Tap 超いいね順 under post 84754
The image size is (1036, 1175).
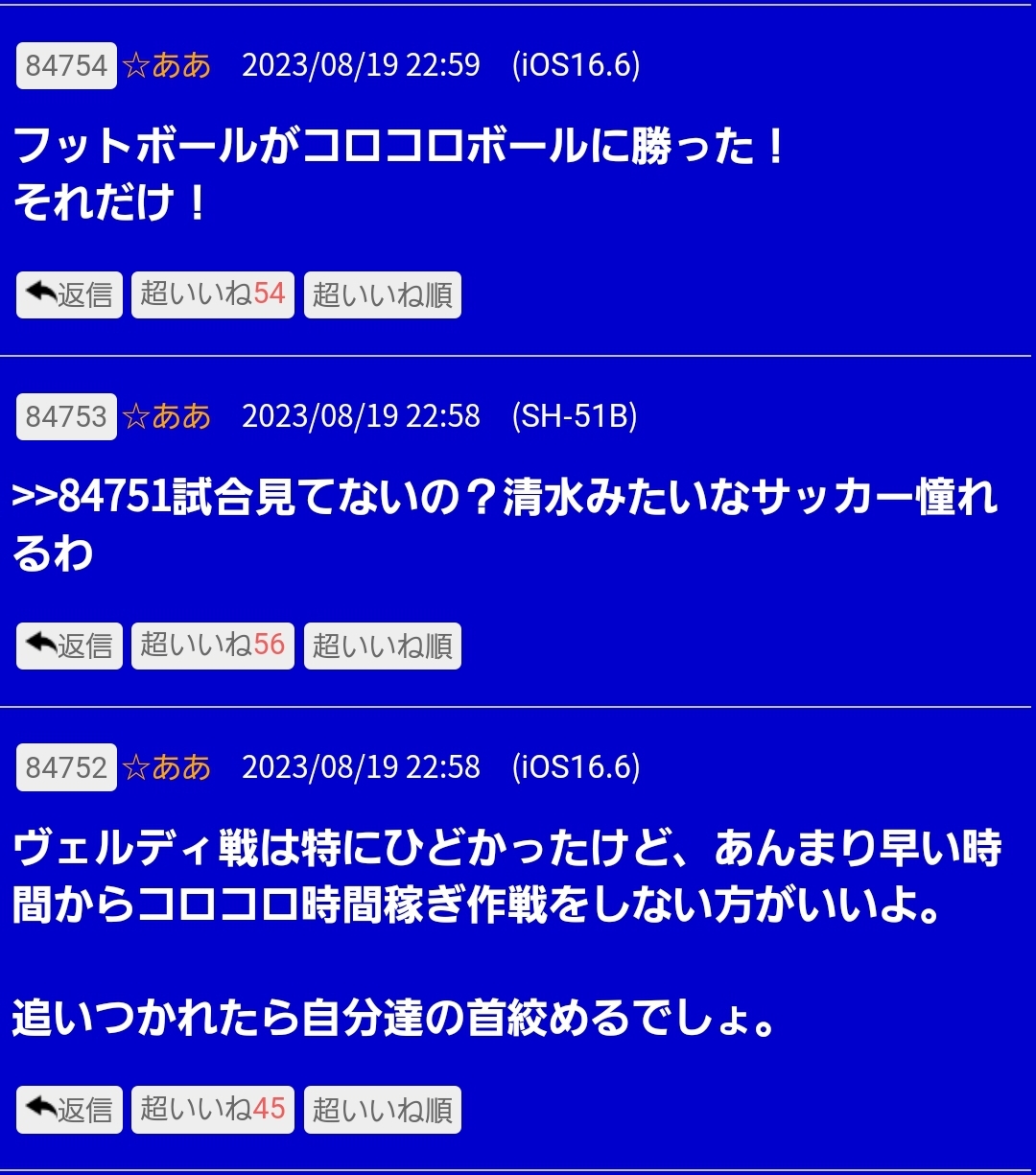(383, 294)
